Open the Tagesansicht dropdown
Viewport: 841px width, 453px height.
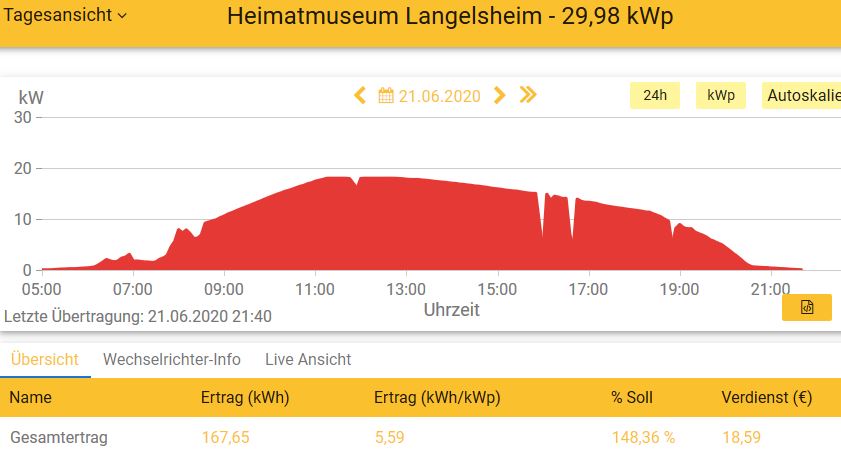point(66,15)
